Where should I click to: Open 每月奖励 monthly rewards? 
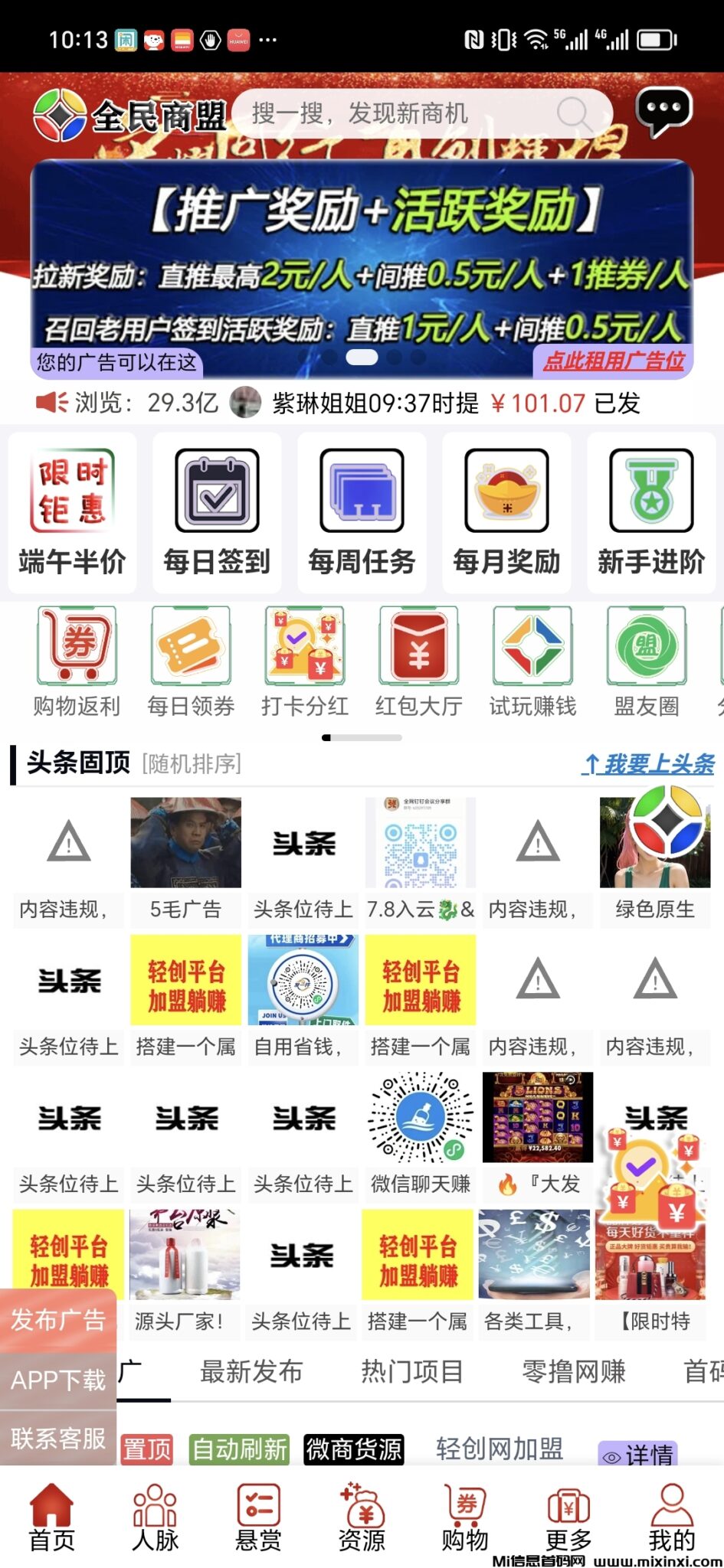[506, 511]
